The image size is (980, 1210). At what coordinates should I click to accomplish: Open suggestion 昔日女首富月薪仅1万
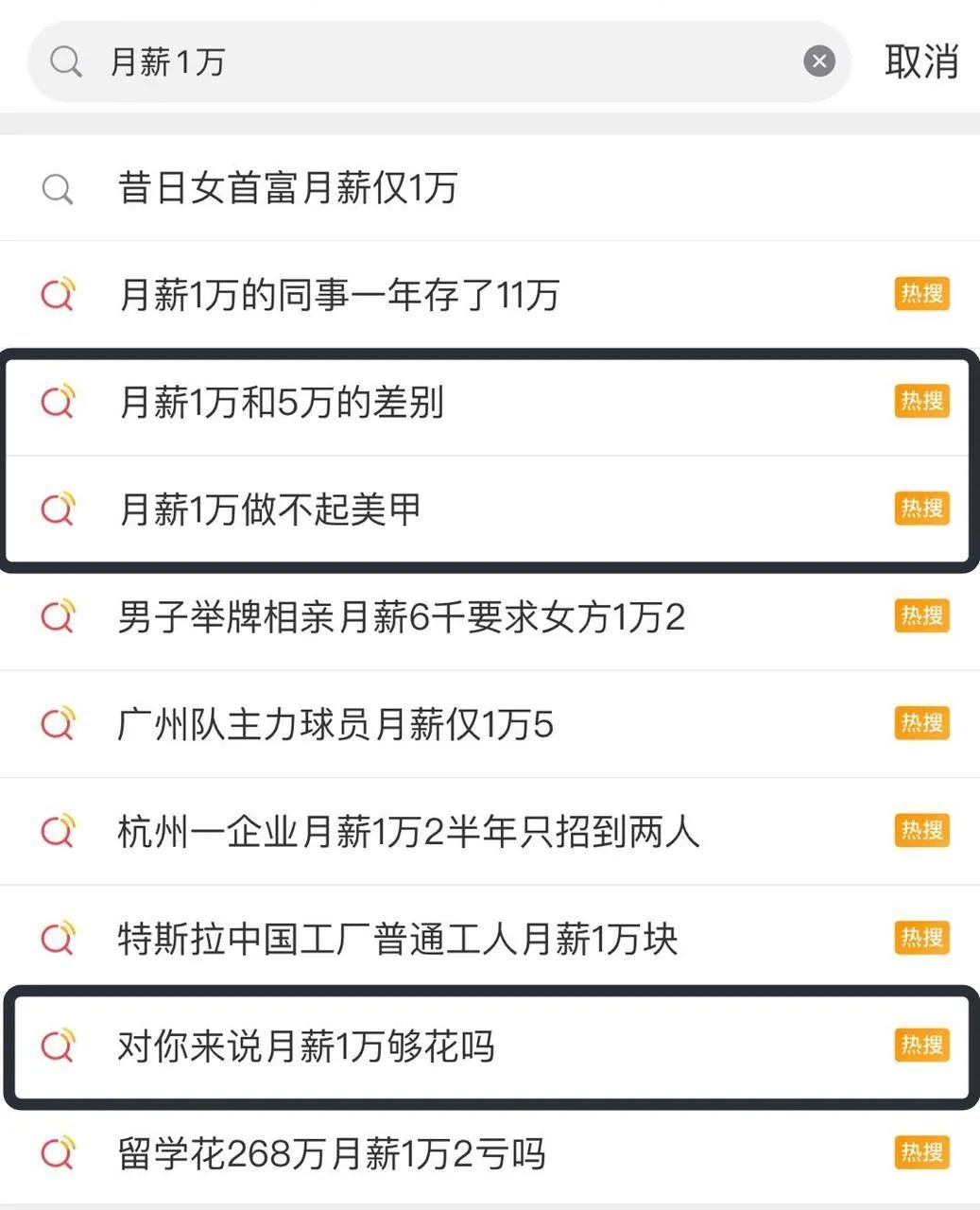(x=287, y=188)
